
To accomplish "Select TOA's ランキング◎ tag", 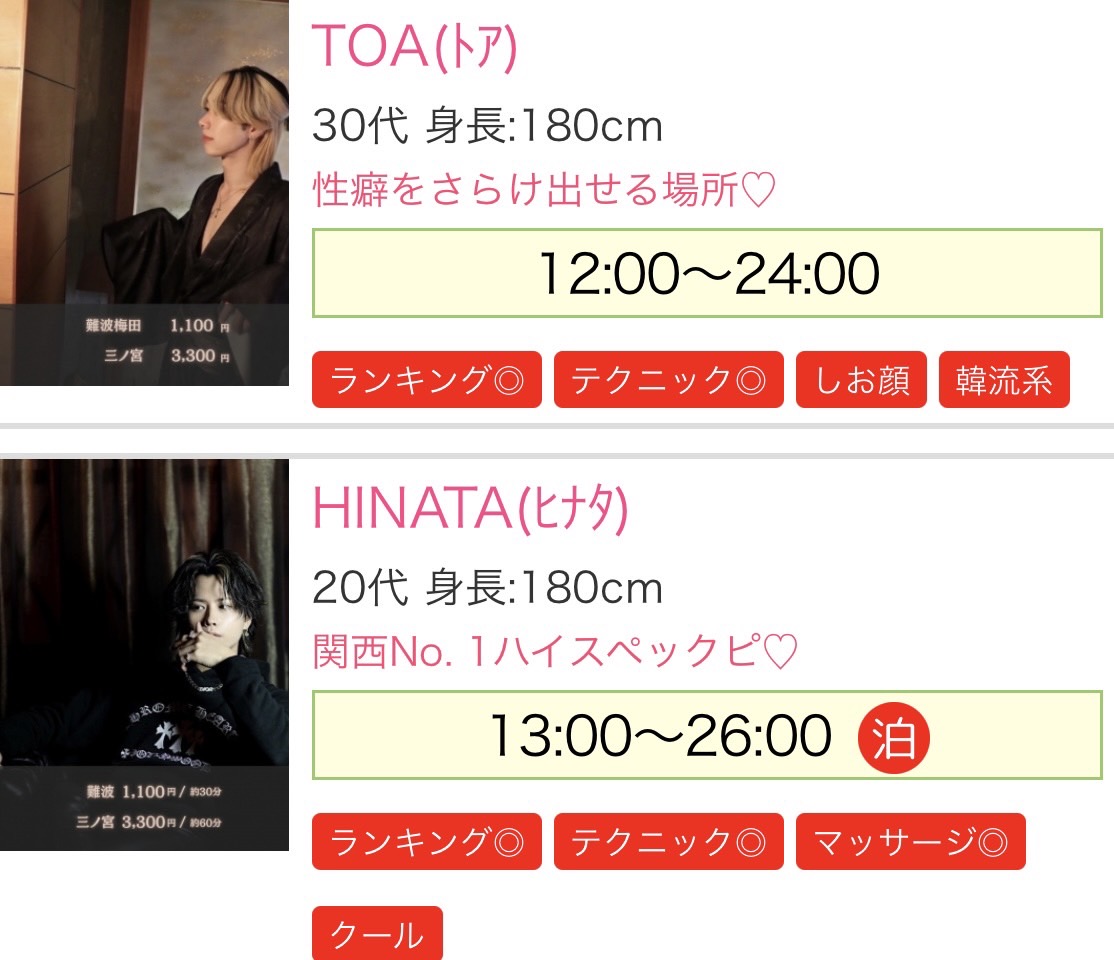I will point(426,380).
